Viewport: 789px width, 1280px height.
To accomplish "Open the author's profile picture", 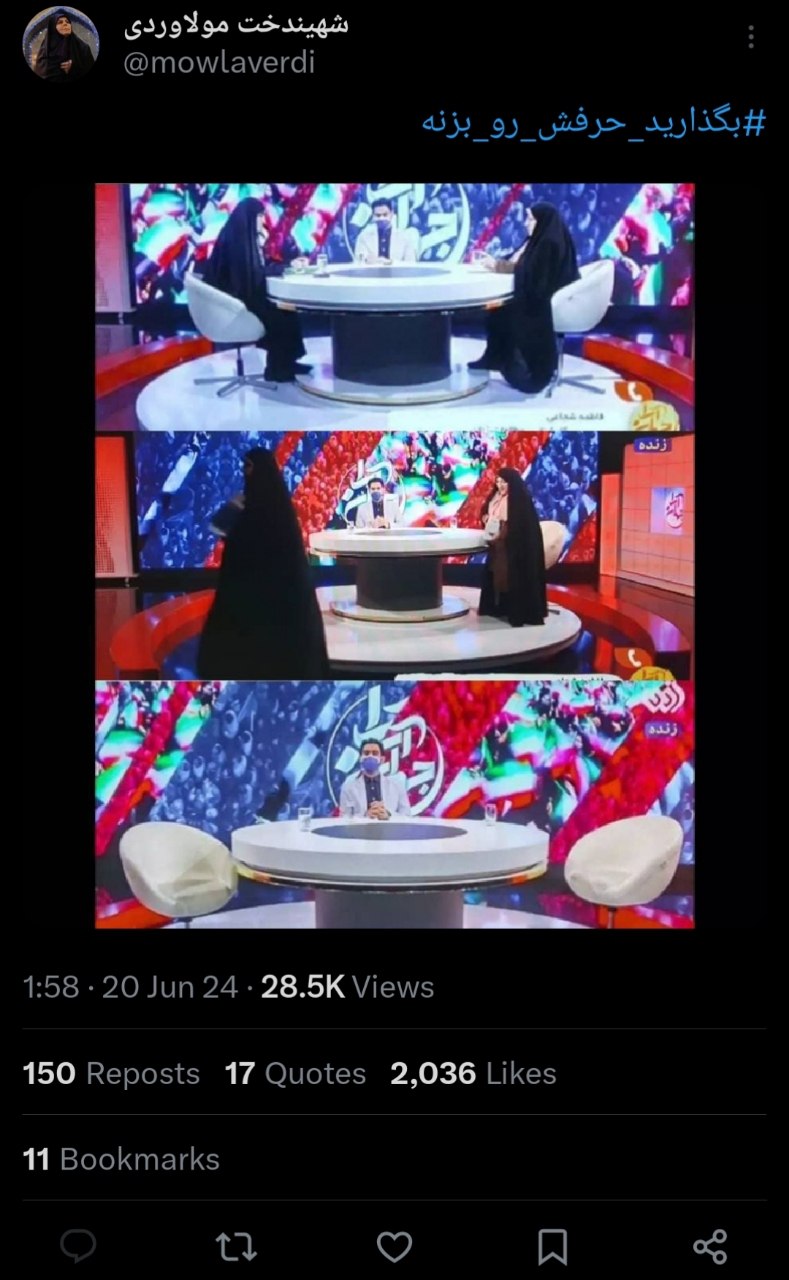I will point(60,43).
